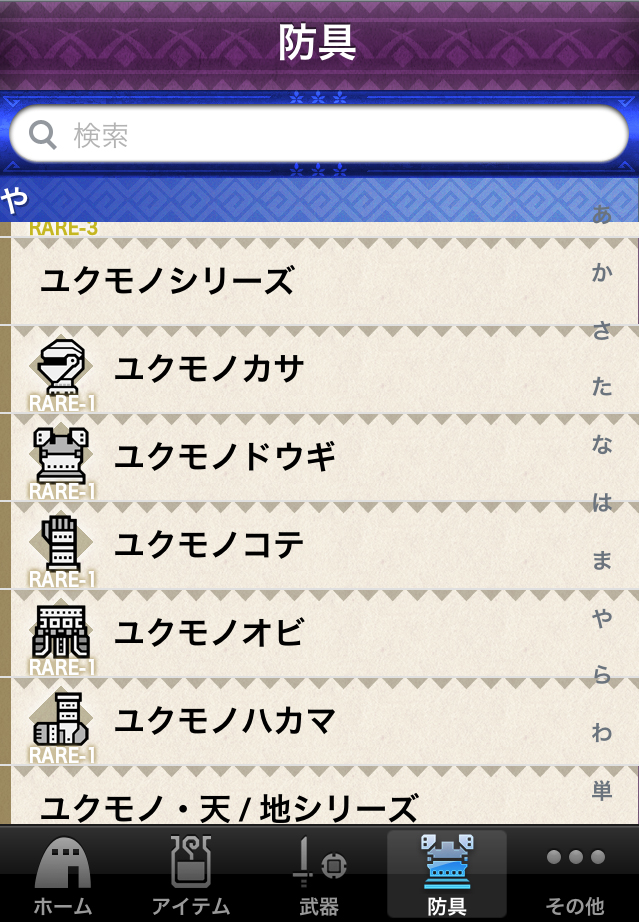This screenshot has height=922, width=639.
Task: Jump to さ in the index
Action: (602, 330)
